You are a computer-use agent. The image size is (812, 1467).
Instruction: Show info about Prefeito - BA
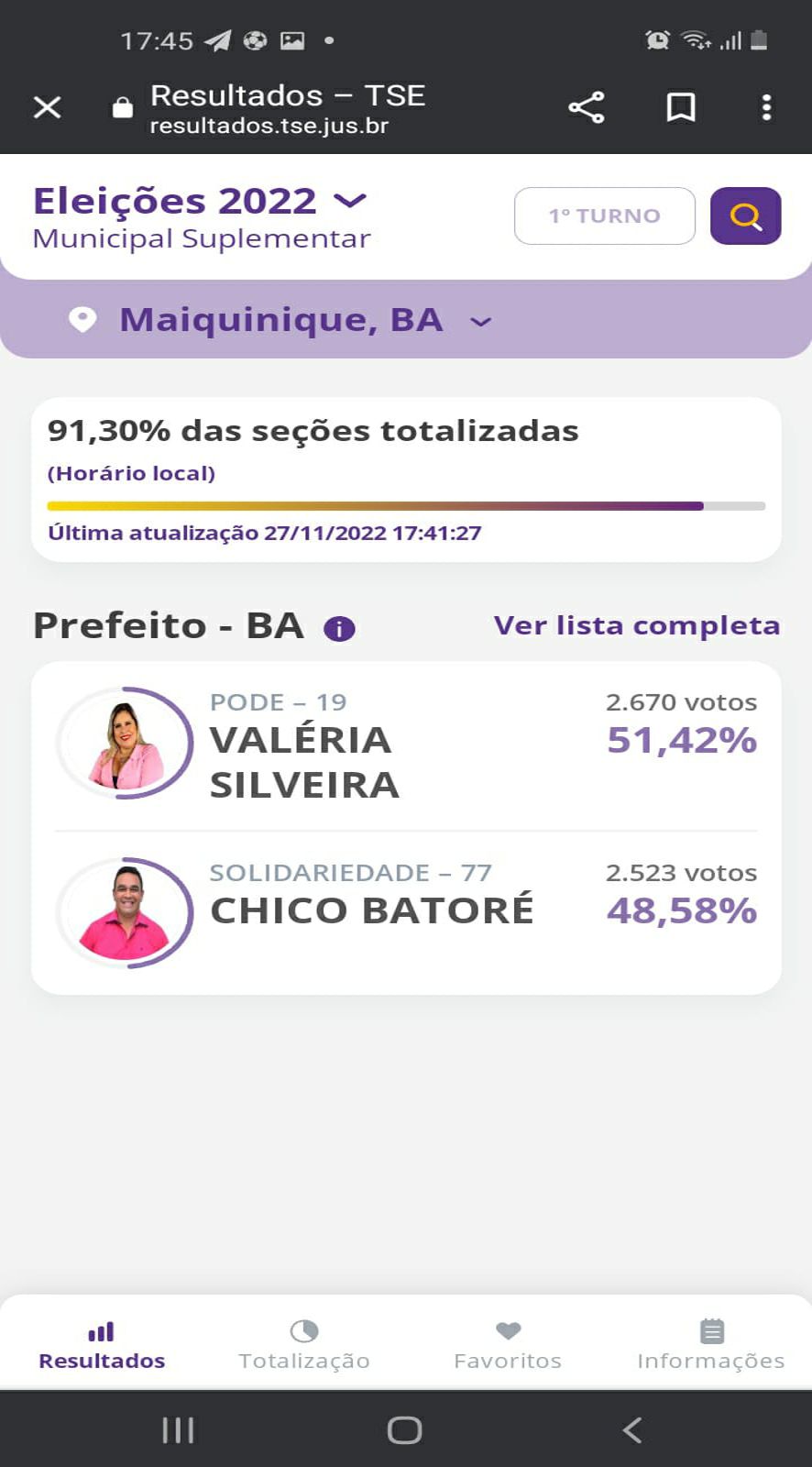pos(339,629)
